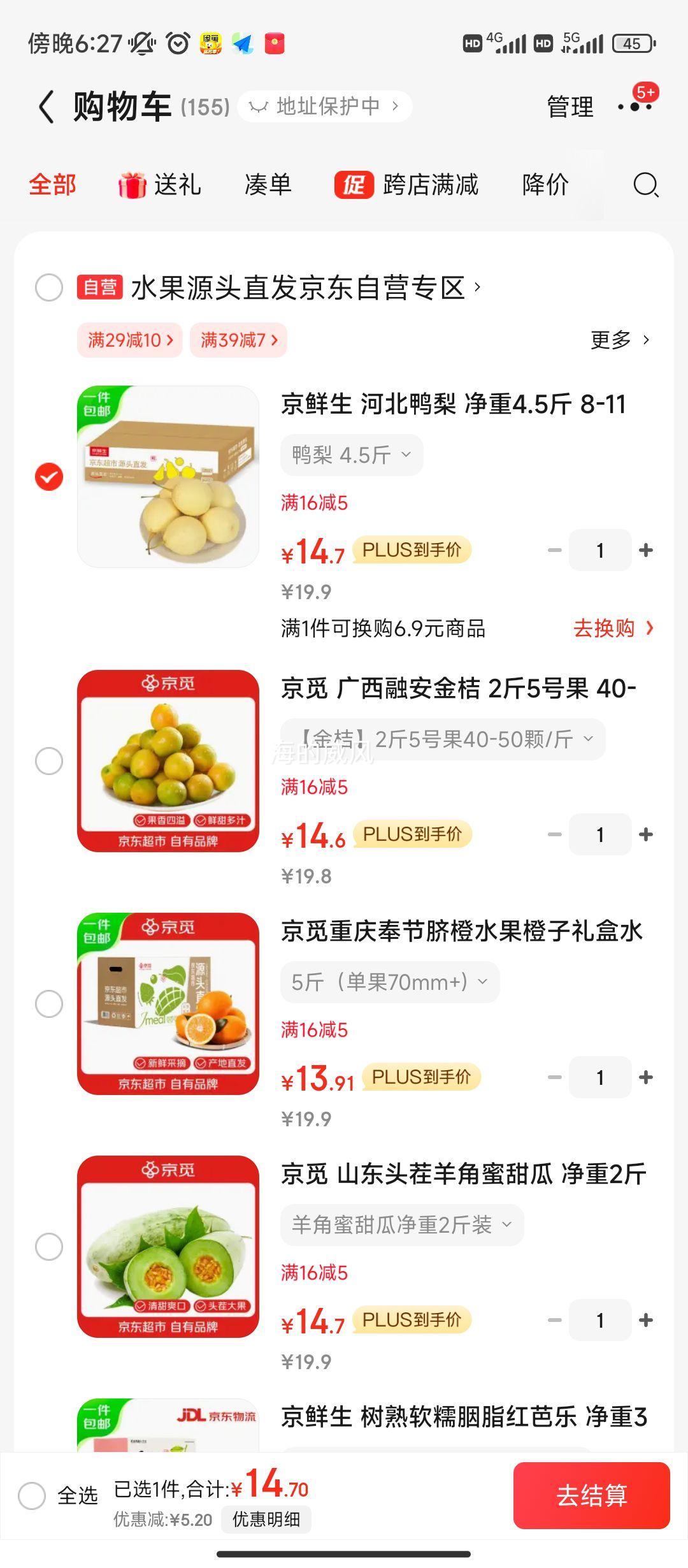Switch to the 降价 tab
The height and width of the screenshot is (1568, 688).
545,185
